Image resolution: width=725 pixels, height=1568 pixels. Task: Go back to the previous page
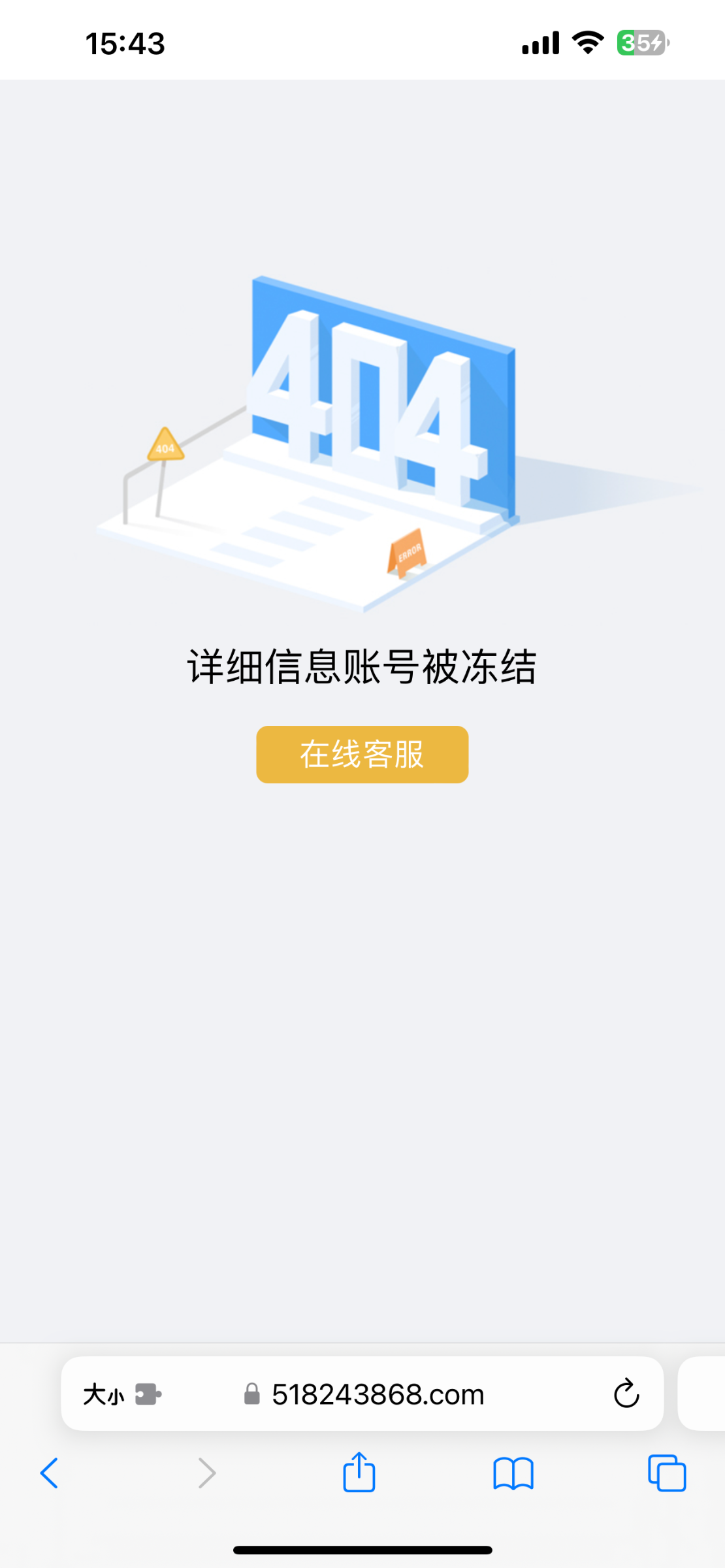click(50, 1473)
